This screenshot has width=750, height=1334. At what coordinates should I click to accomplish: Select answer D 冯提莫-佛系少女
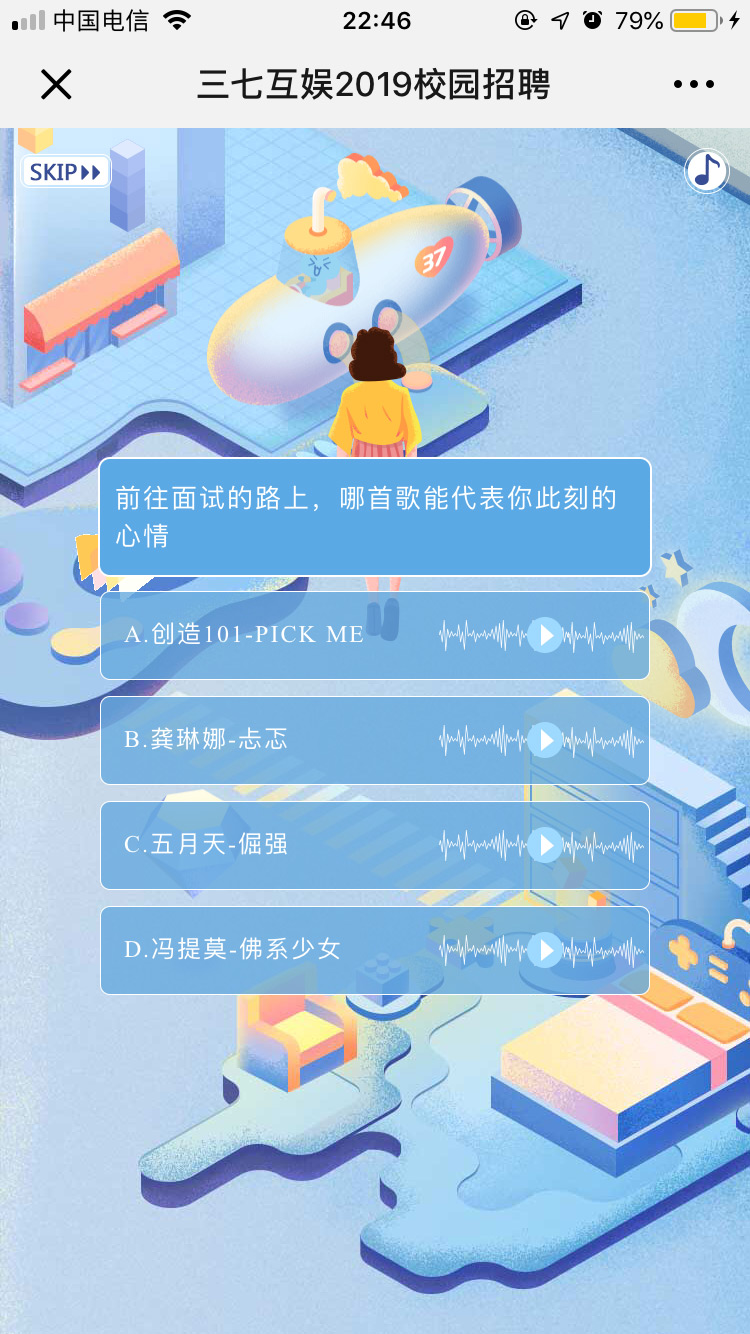coord(233,949)
